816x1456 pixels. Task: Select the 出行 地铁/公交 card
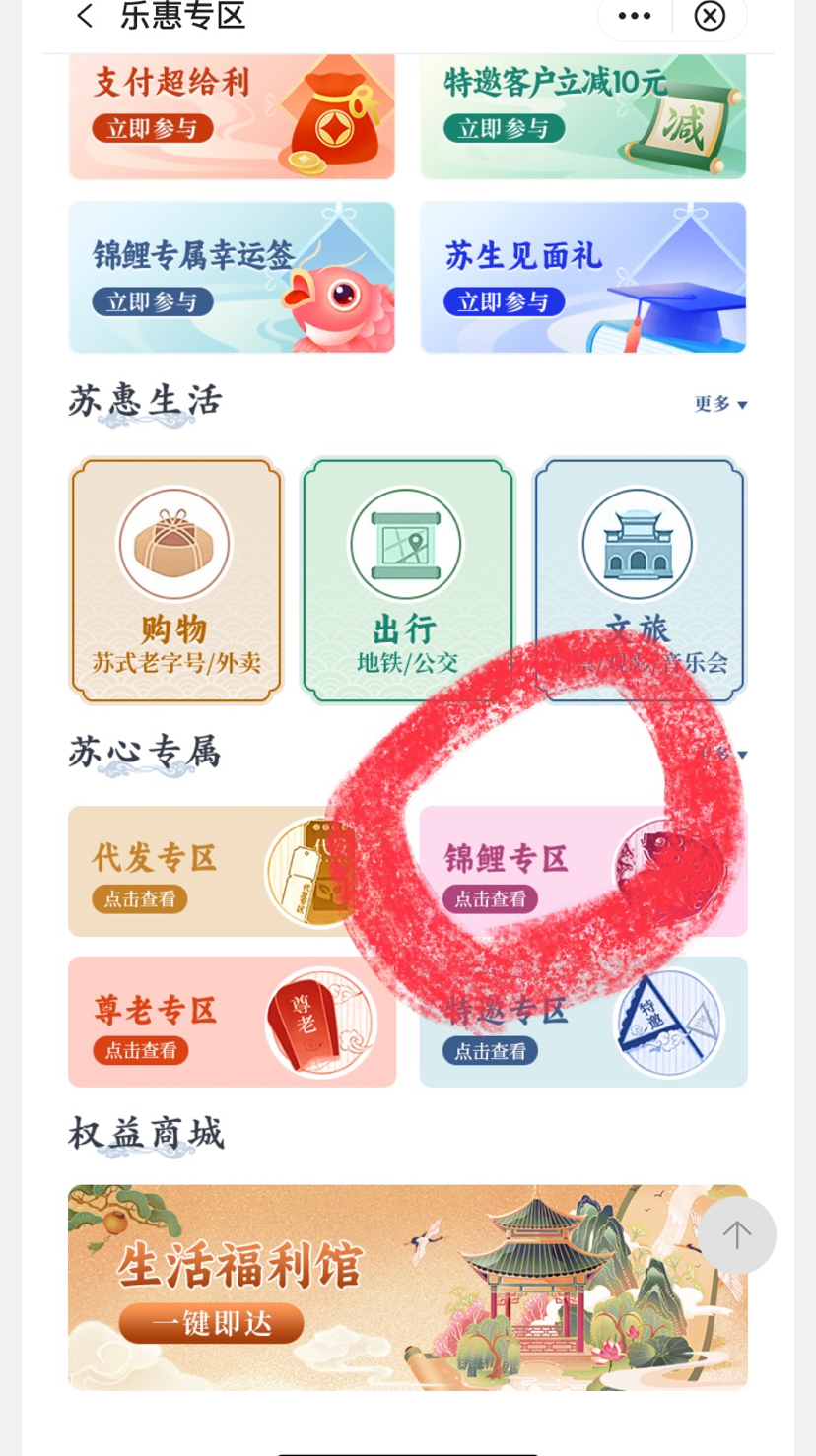407,579
